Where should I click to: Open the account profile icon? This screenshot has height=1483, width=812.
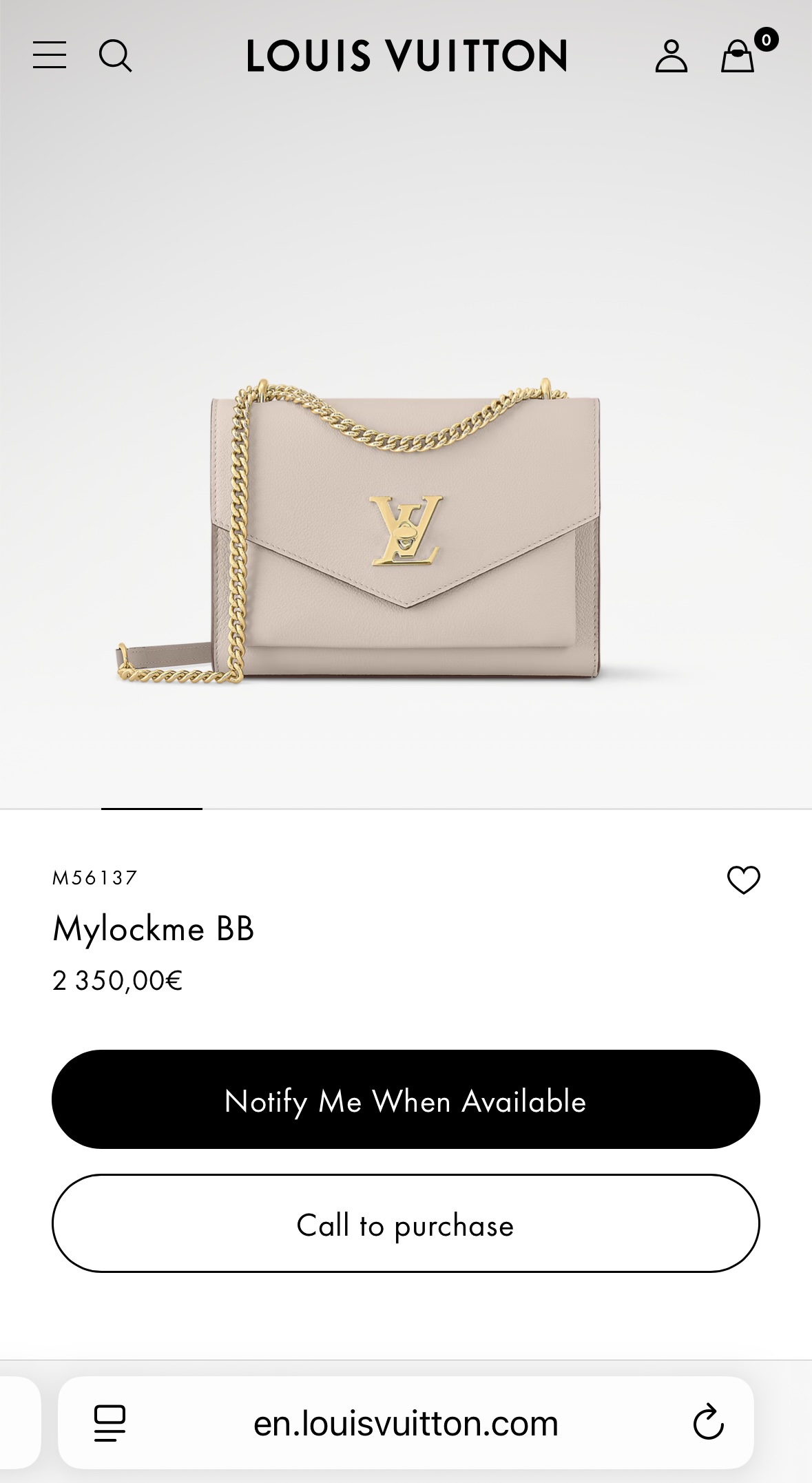point(671,56)
